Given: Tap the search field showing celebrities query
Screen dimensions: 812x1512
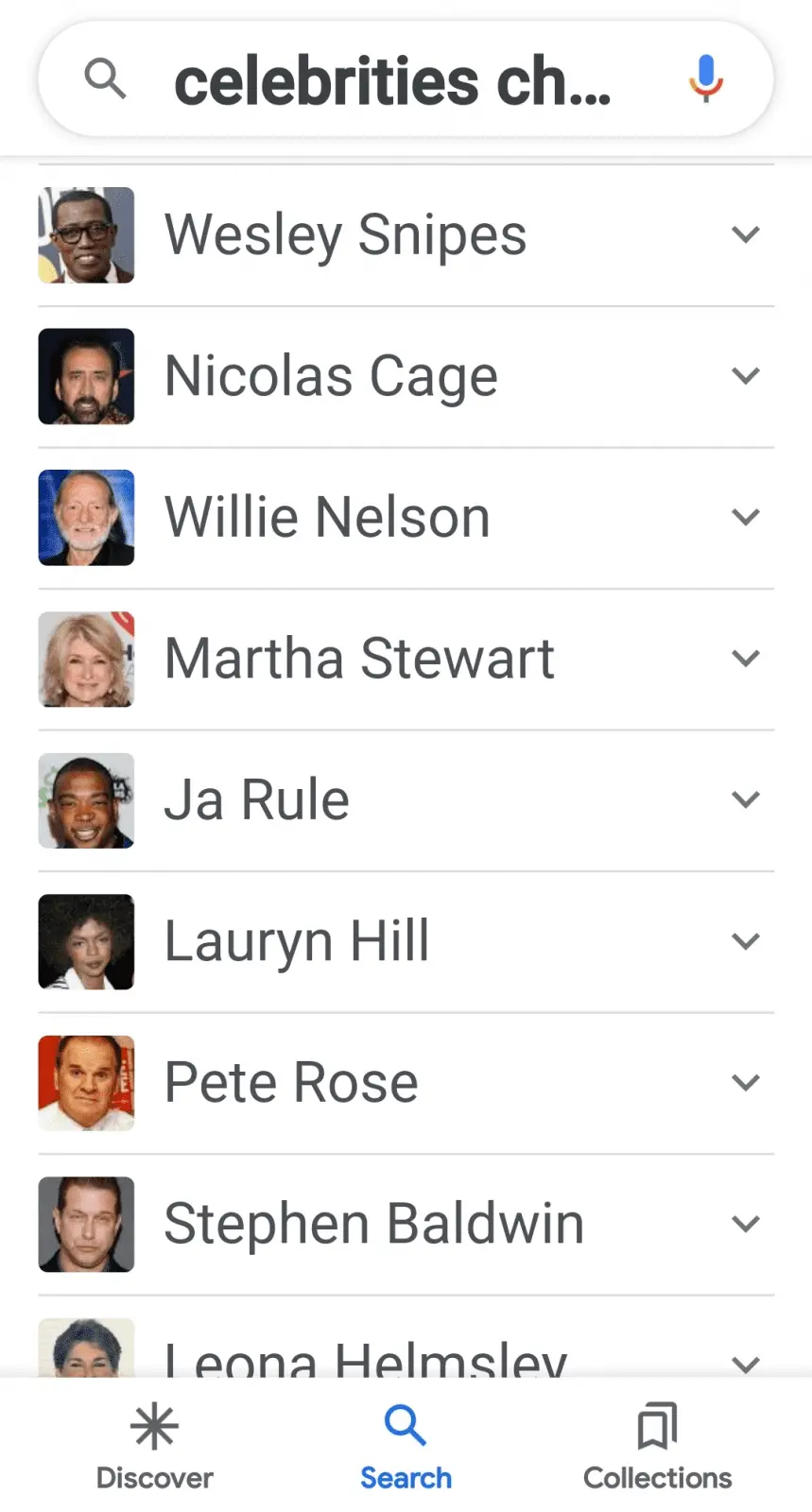Looking at the screenshot, I should pos(392,81).
